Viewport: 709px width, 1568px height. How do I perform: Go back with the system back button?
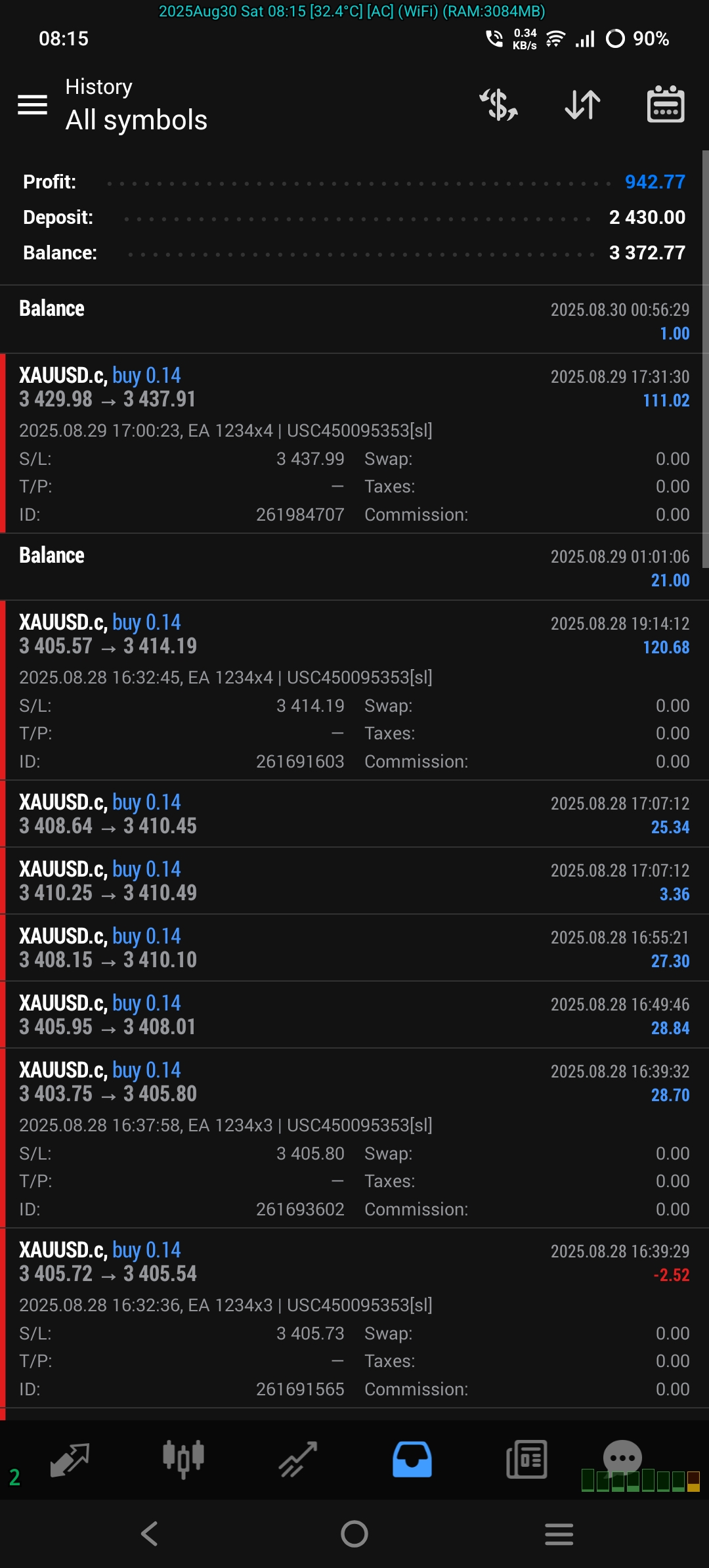[150, 1534]
